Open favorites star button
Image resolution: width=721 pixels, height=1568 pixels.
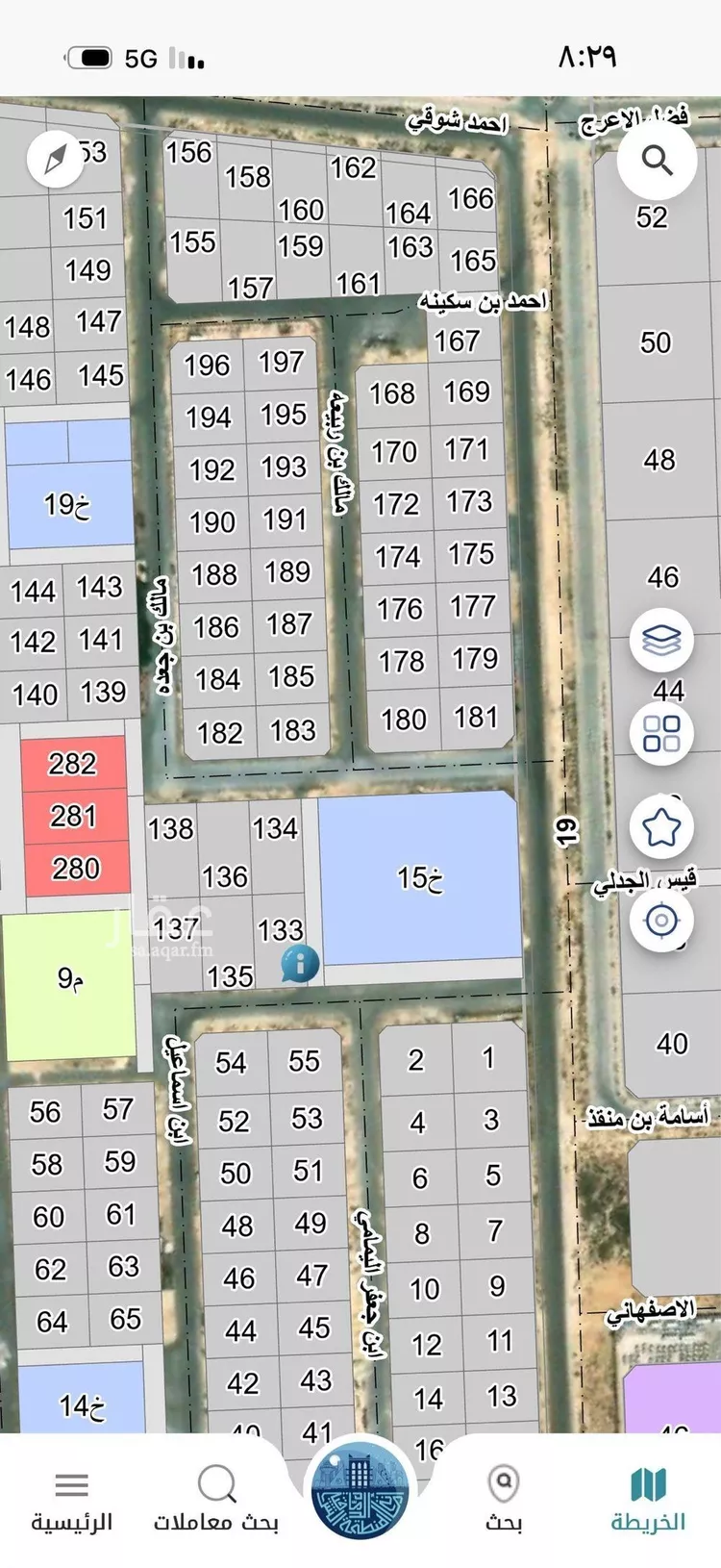coord(661,826)
